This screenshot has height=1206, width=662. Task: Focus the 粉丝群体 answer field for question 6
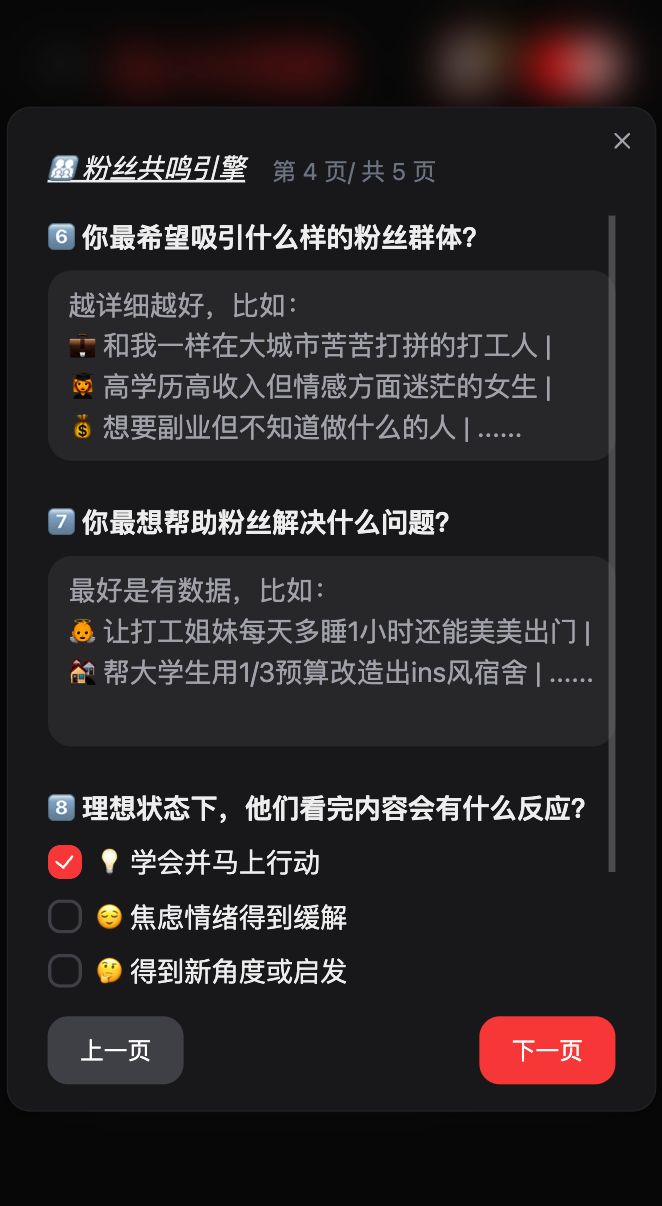(x=330, y=366)
